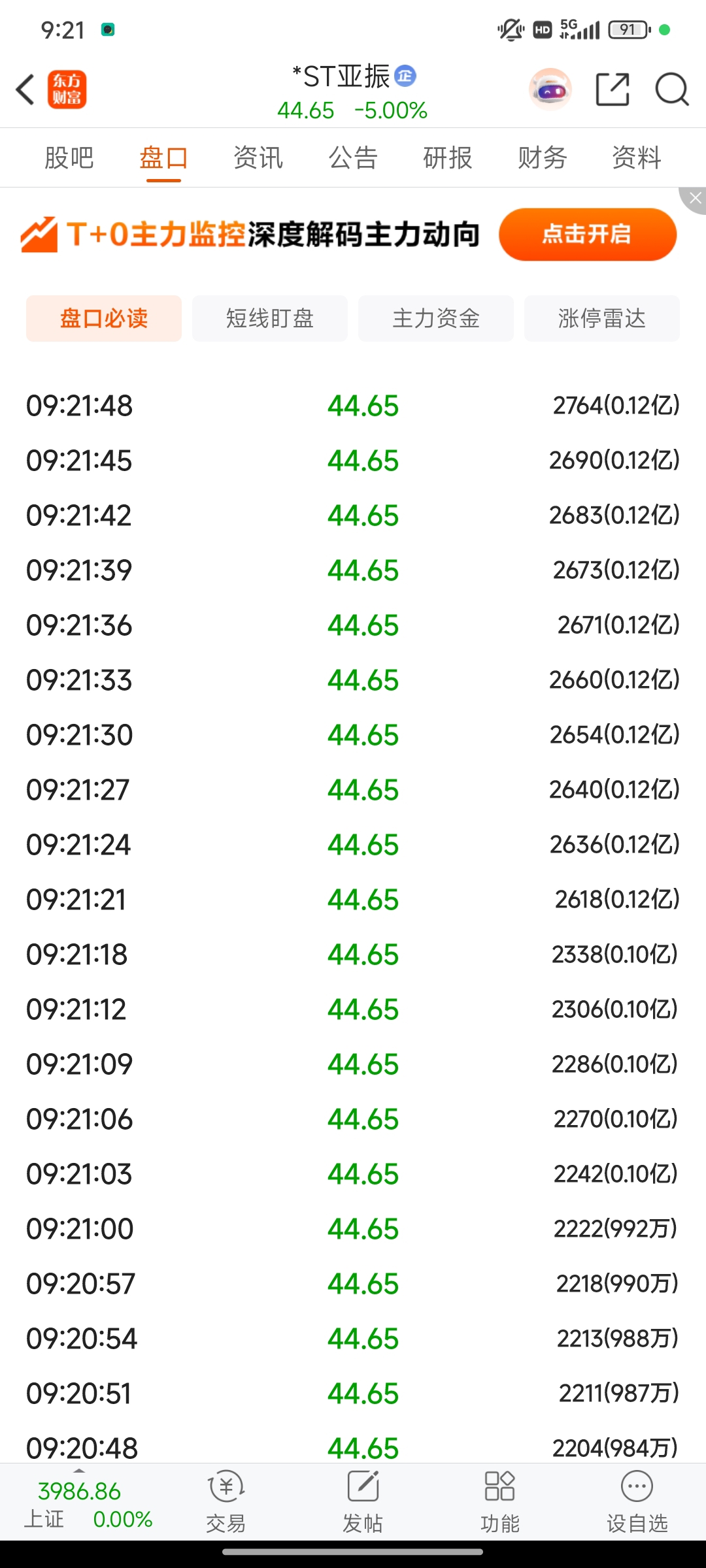Switch to 短线盯盘
The width and height of the screenshot is (706, 1568).
[x=270, y=318]
